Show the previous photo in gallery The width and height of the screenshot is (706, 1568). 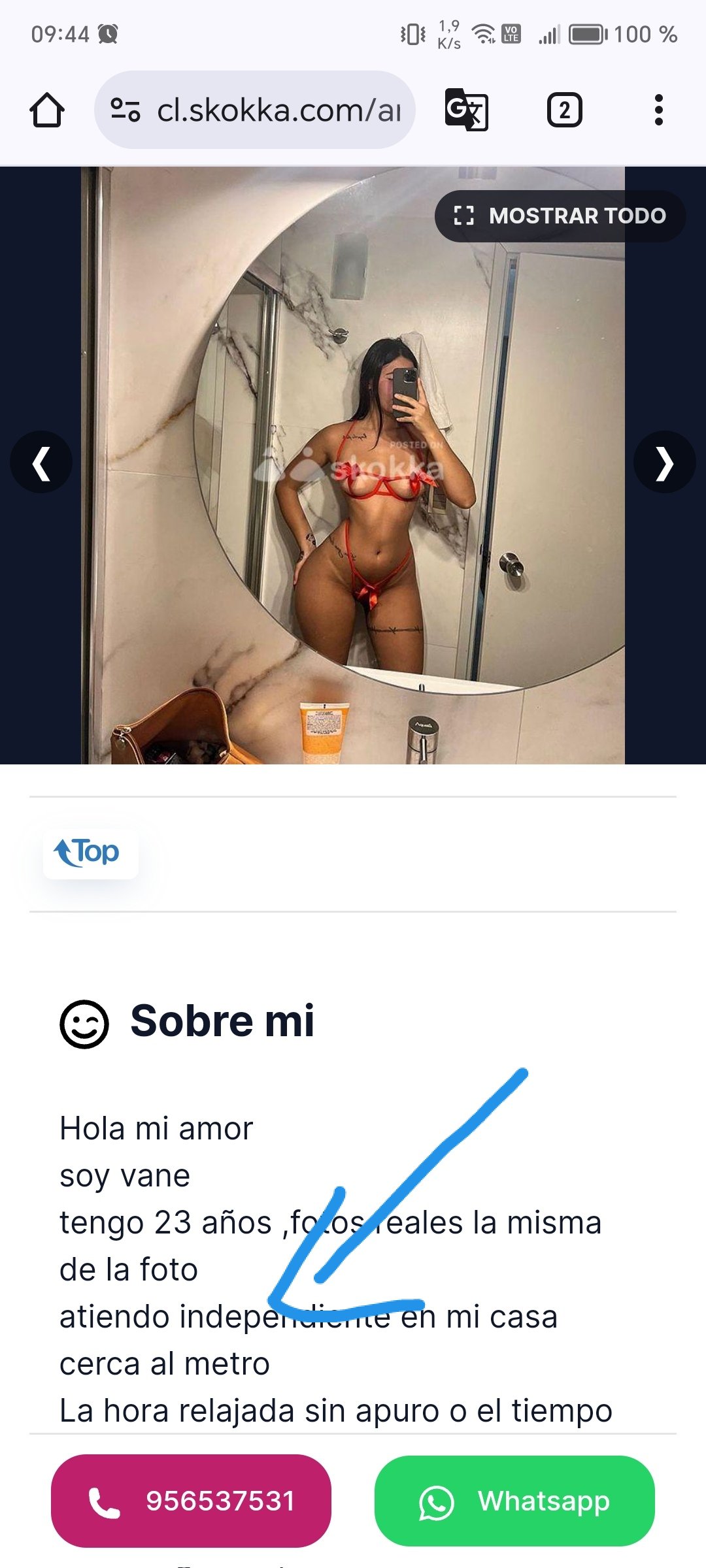point(41,463)
